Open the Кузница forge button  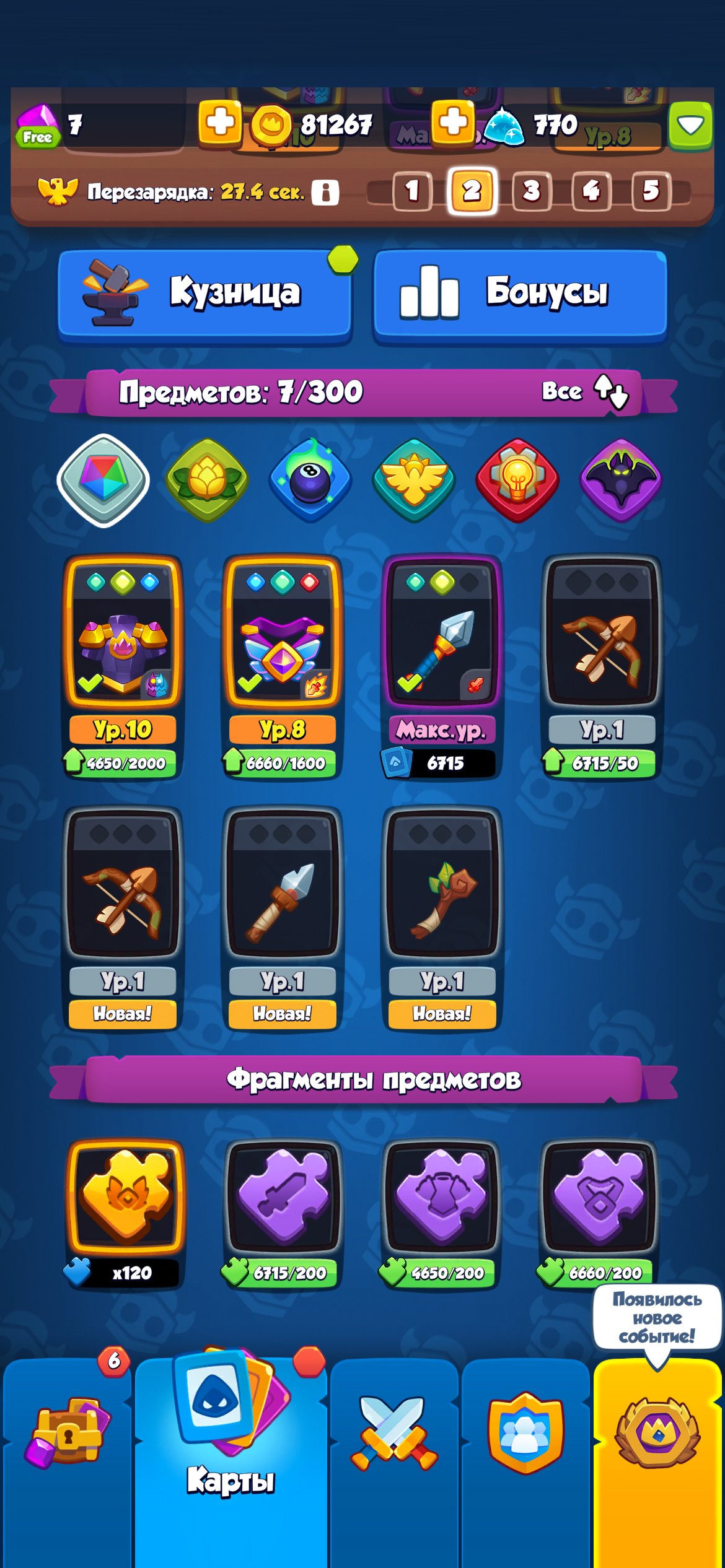coord(204,294)
